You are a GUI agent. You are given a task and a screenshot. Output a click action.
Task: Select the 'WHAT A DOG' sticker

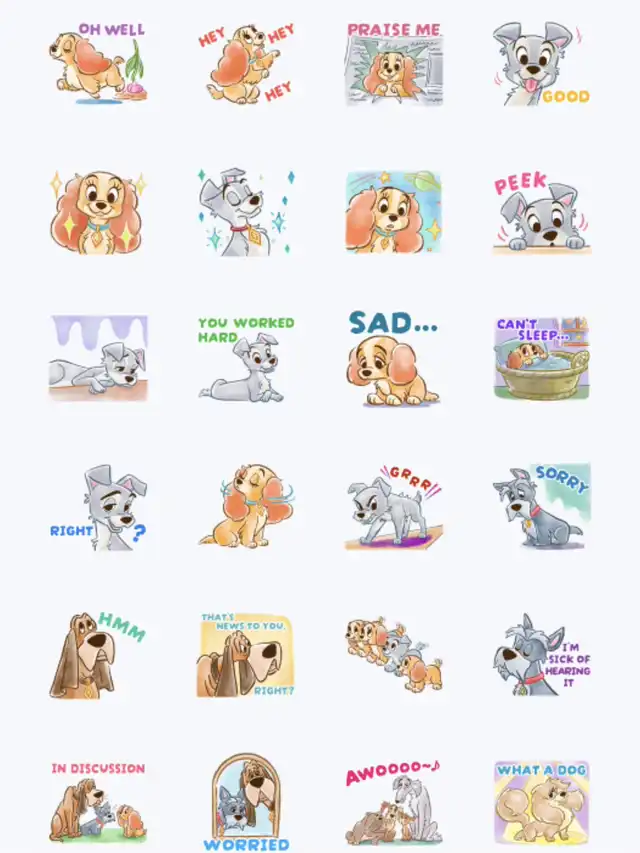(x=541, y=803)
